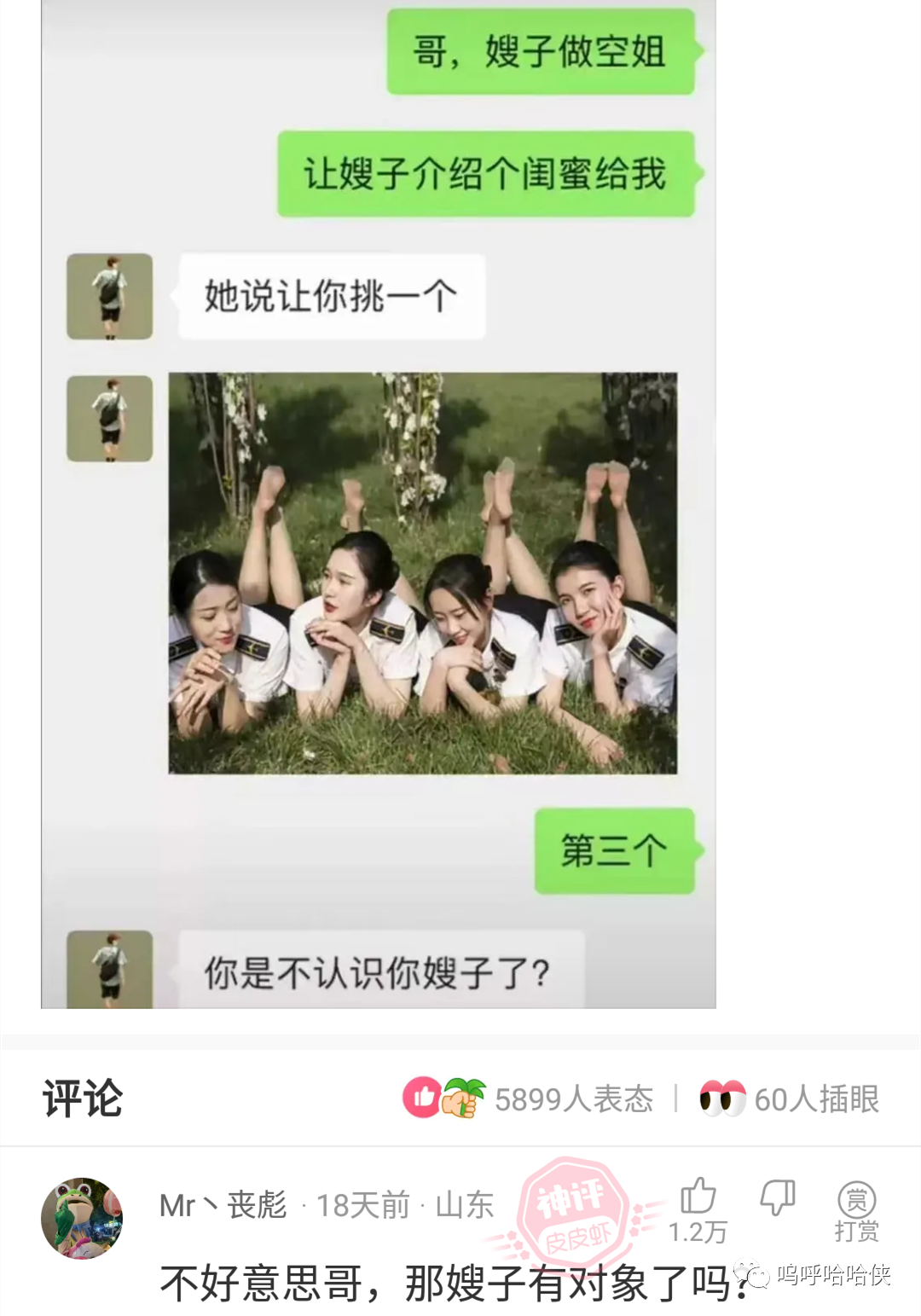Viewport: 921px width, 1316px height.
Task: Tap the 60人插眼 button
Action: 789,1099
